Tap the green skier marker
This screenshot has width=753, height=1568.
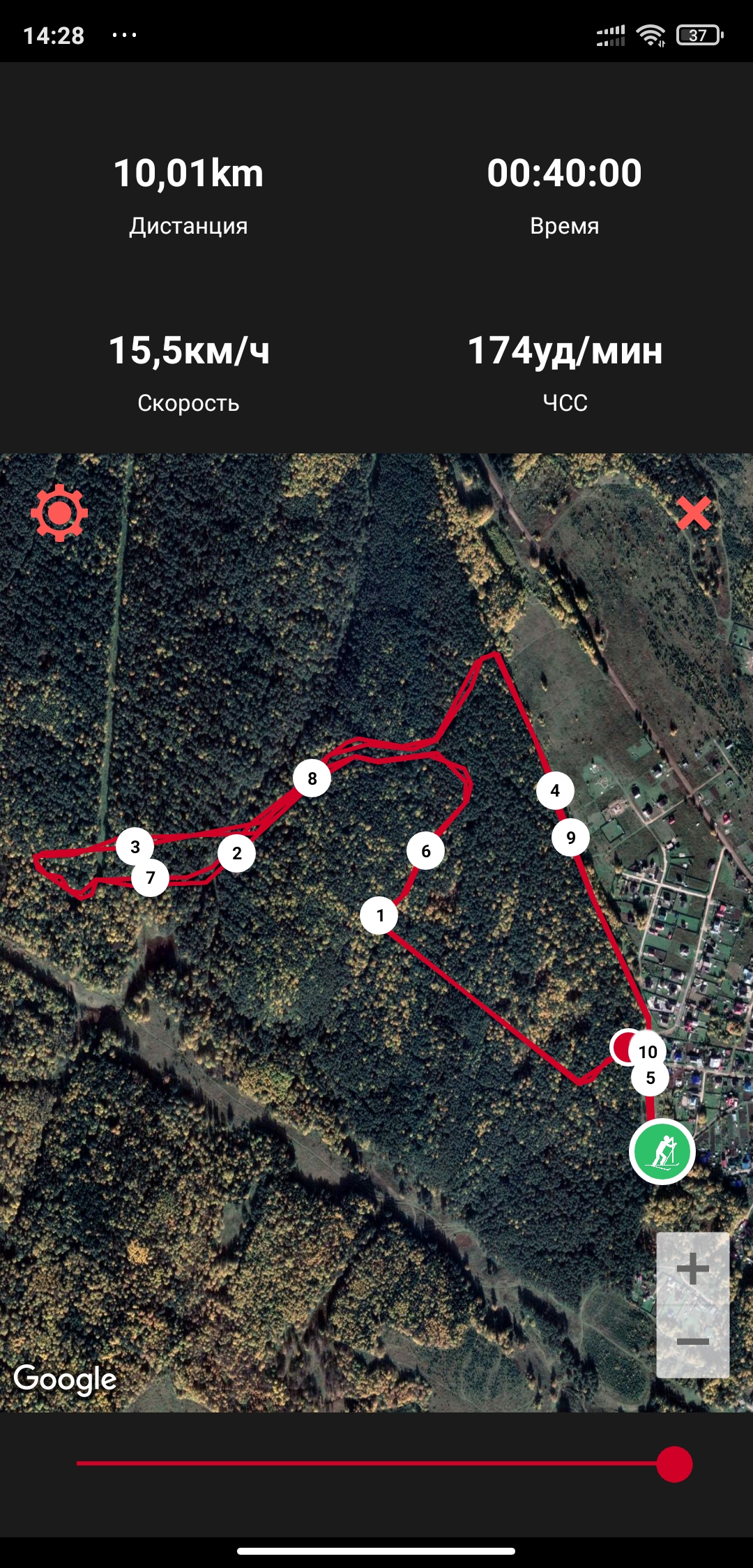click(662, 1152)
